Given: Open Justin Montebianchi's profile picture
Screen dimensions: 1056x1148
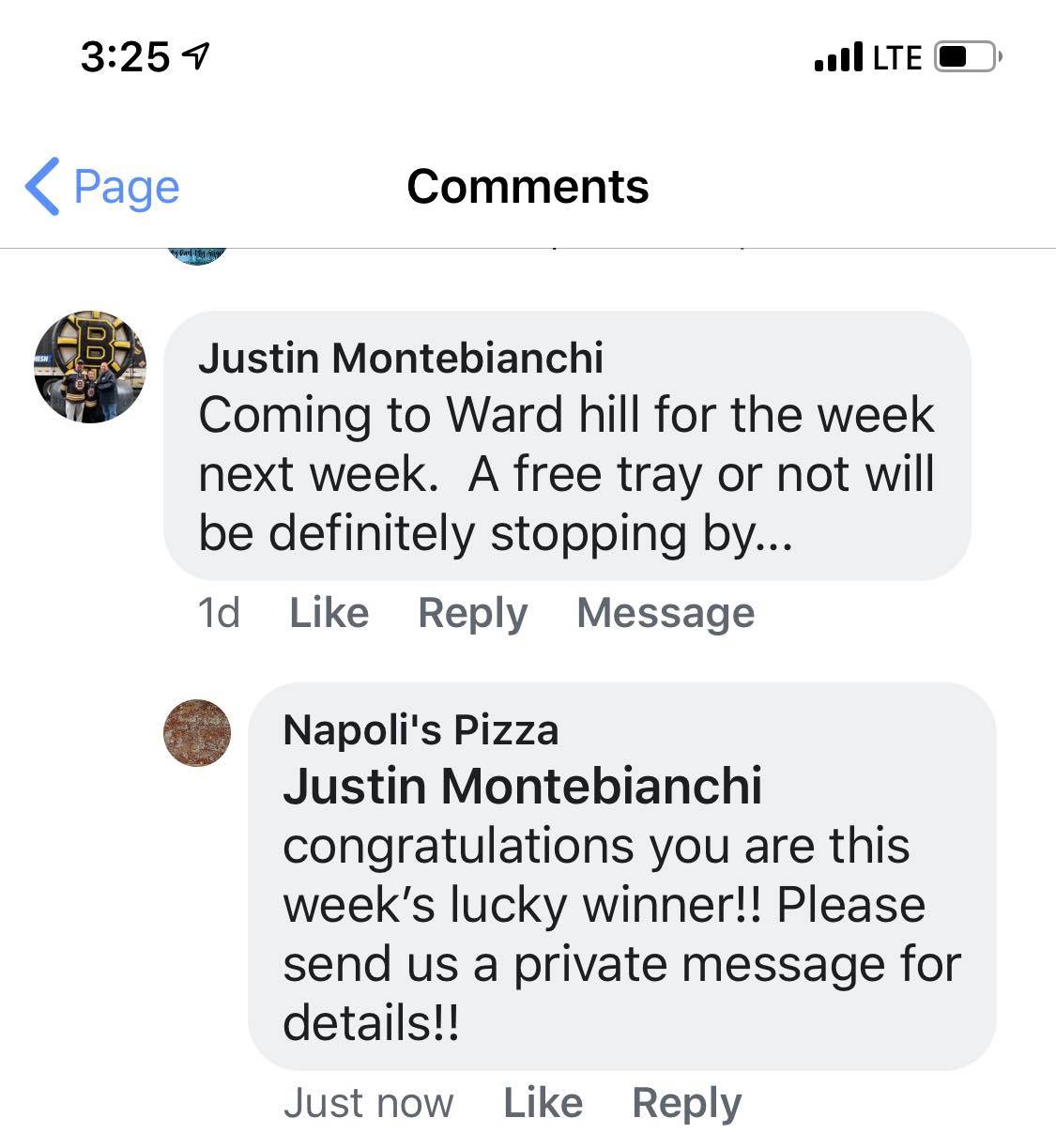Looking at the screenshot, I should tap(90, 366).
